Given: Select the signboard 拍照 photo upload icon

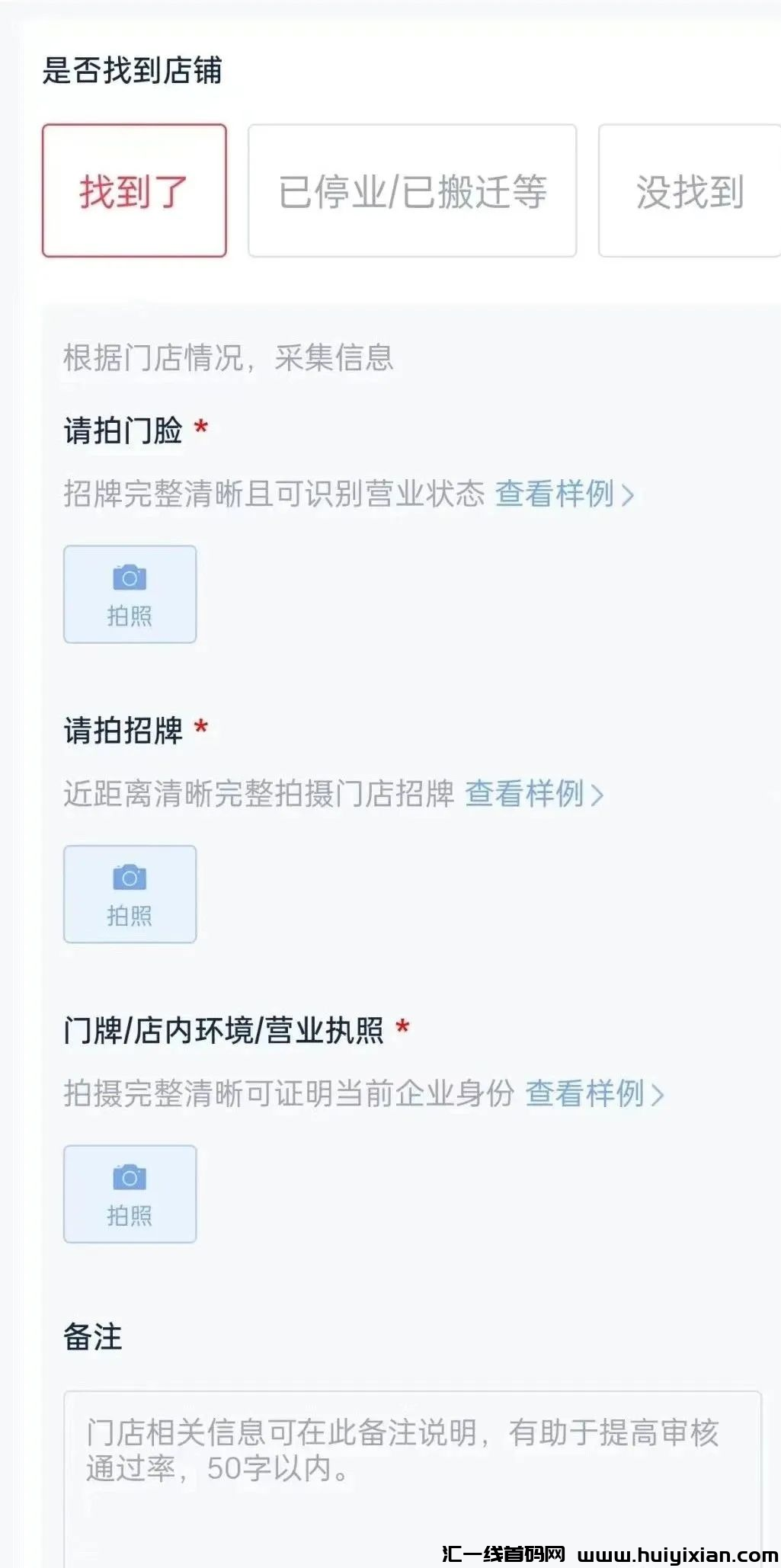Looking at the screenshot, I should [x=130, y=895].
